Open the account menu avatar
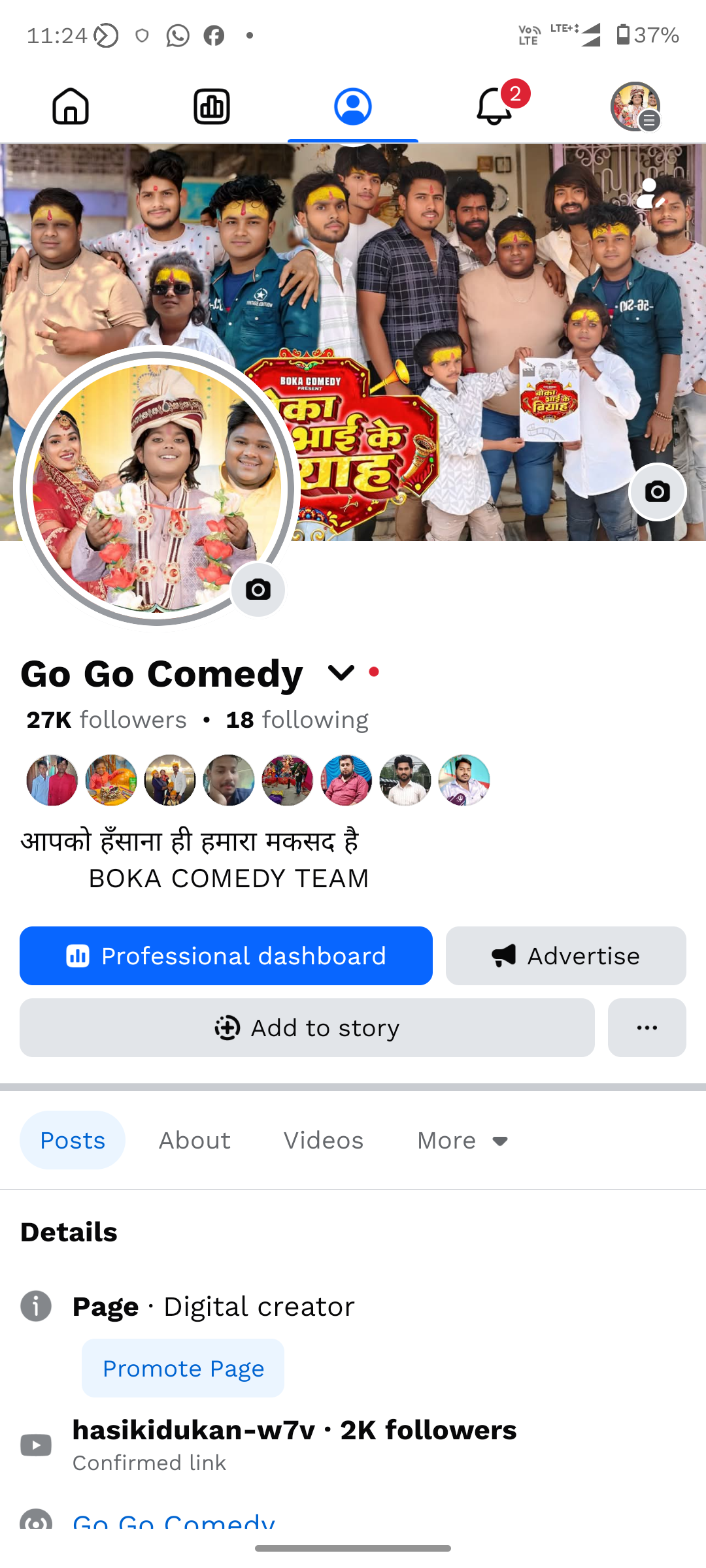The height and width of the screenshot is (1568, 706). [x=635, y=106]
